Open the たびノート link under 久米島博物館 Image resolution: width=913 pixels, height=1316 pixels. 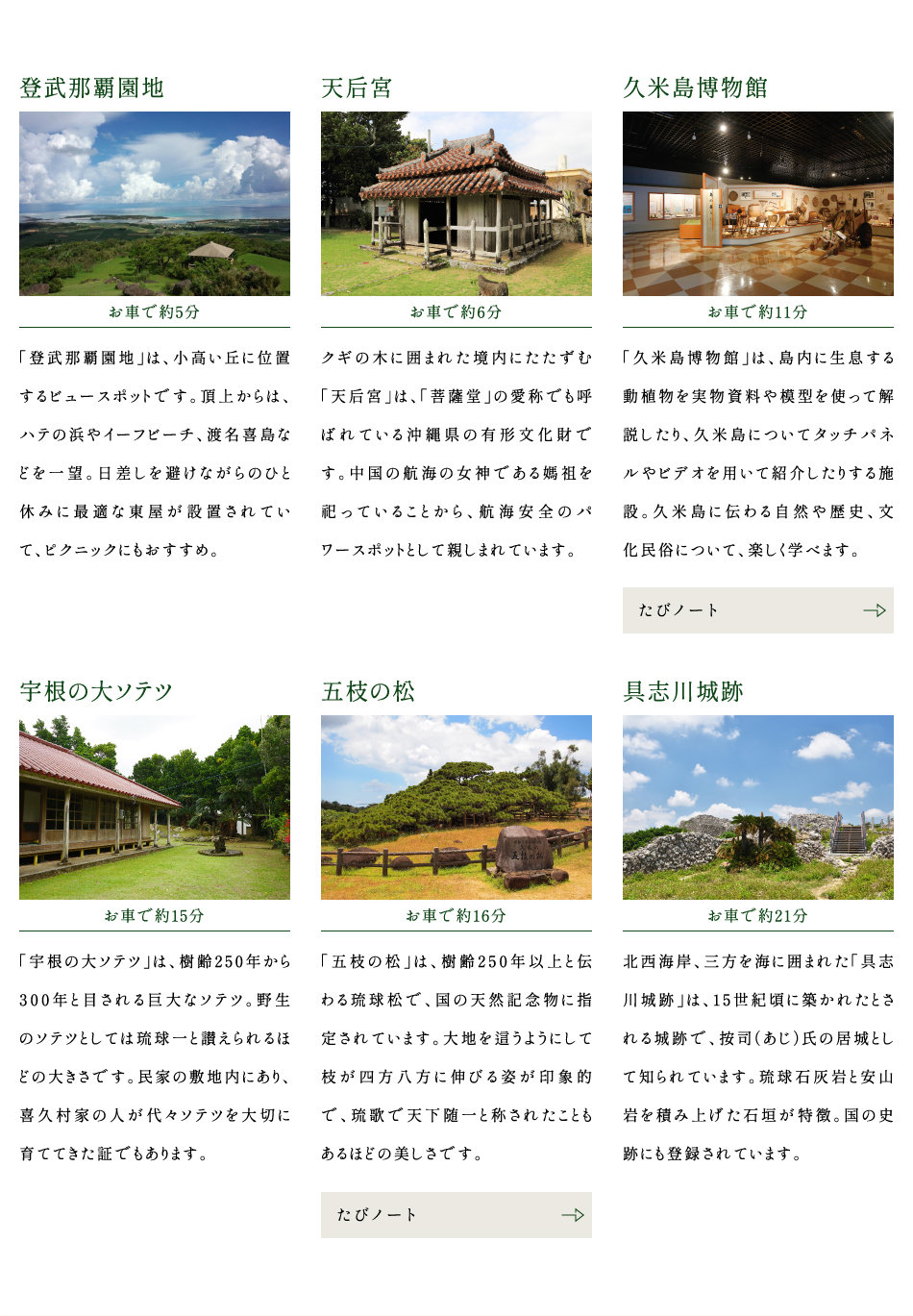click(x=757, y=610)
